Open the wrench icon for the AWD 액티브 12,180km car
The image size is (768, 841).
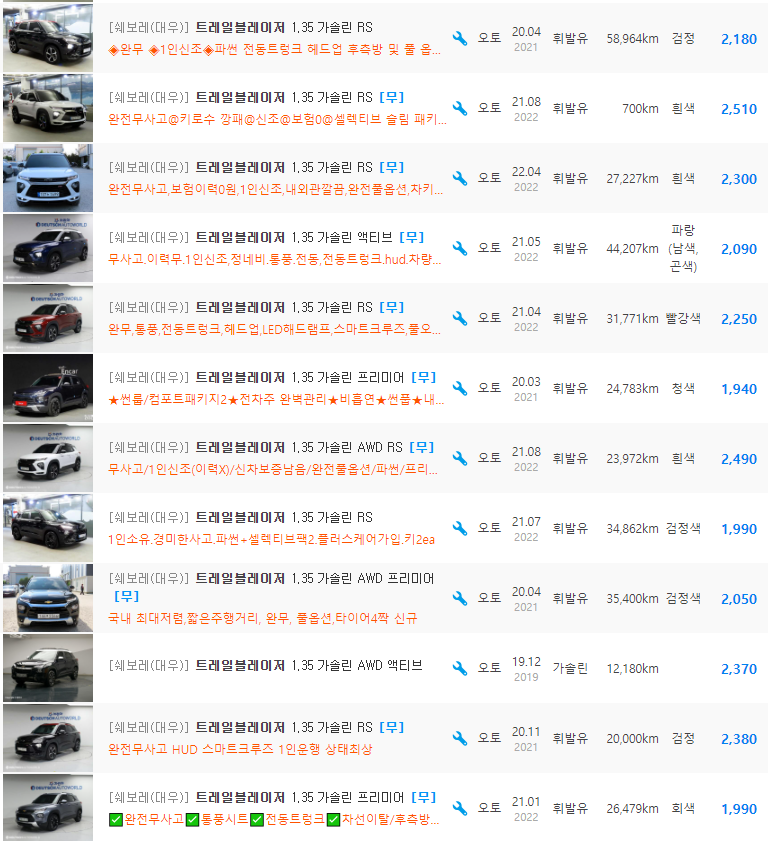459,666
